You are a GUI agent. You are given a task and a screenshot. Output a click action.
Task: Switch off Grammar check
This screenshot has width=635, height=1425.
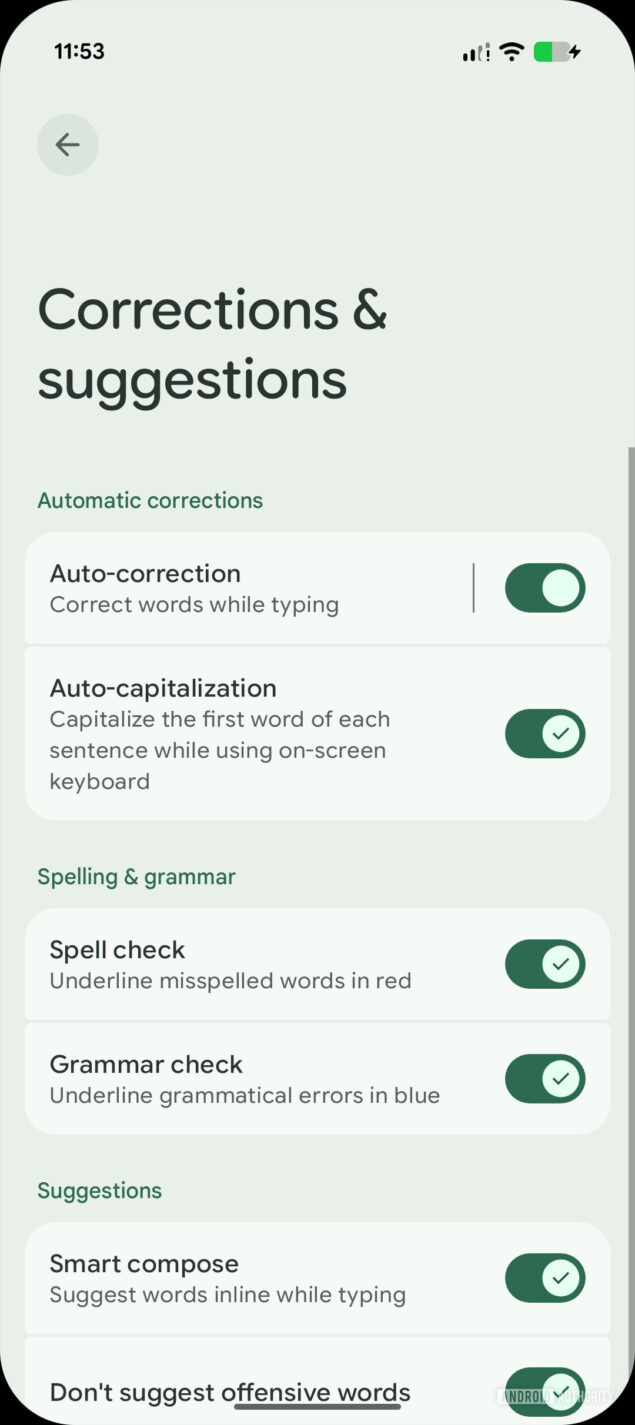coord(545,1079)
